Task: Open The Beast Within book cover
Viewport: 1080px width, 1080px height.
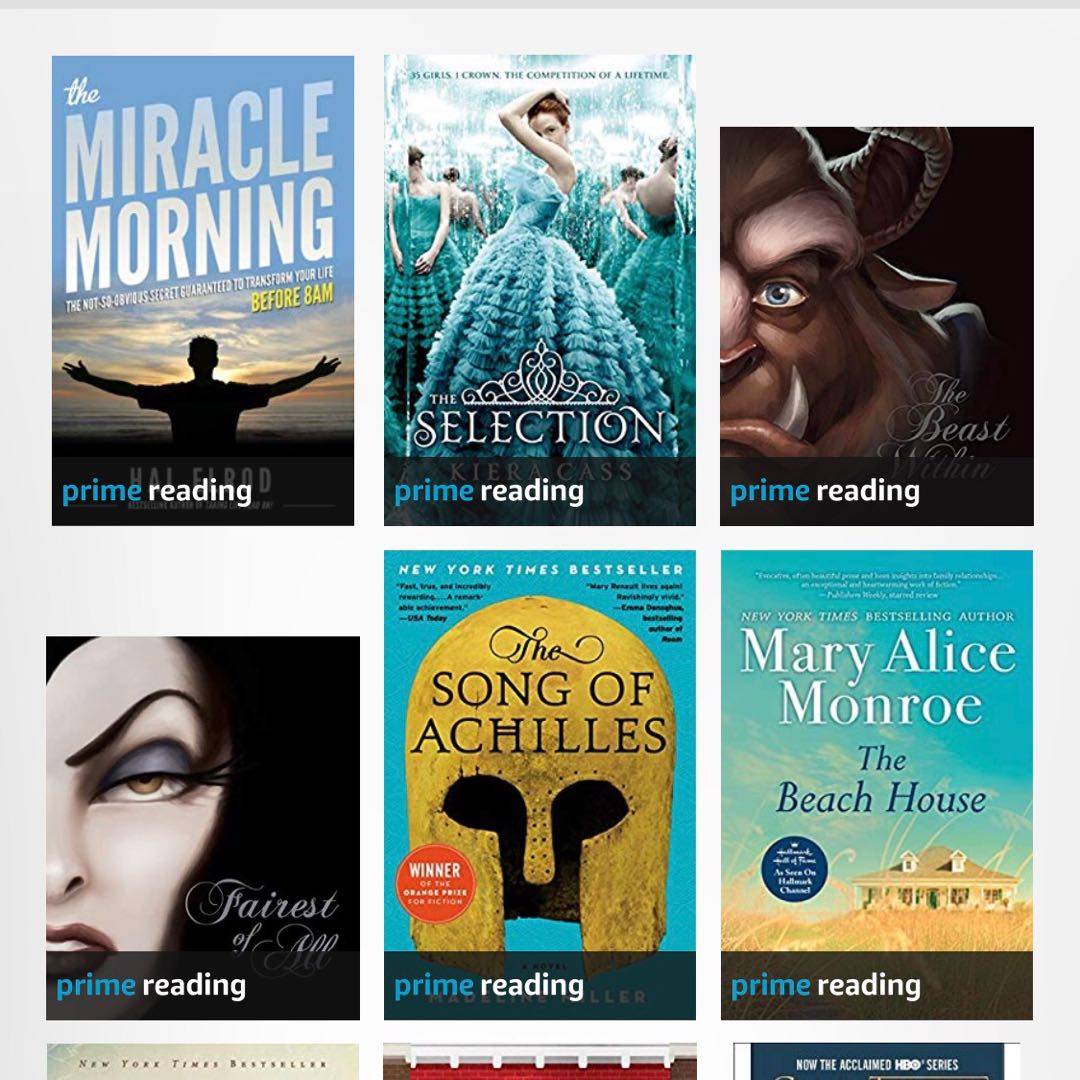Action: pyautogui.click(x=876, y=325)
